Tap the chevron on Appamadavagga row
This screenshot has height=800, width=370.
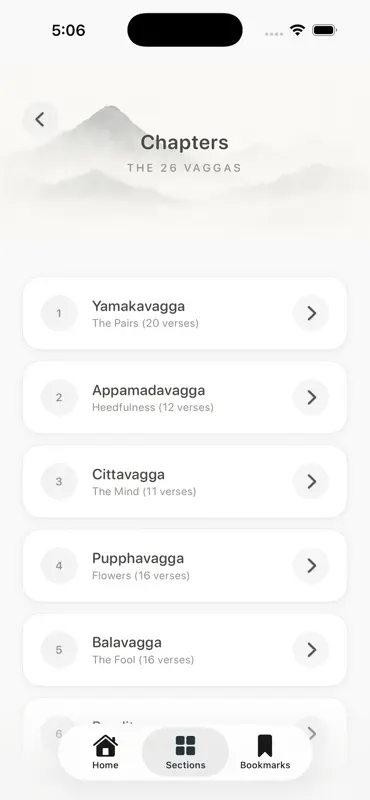311,397
